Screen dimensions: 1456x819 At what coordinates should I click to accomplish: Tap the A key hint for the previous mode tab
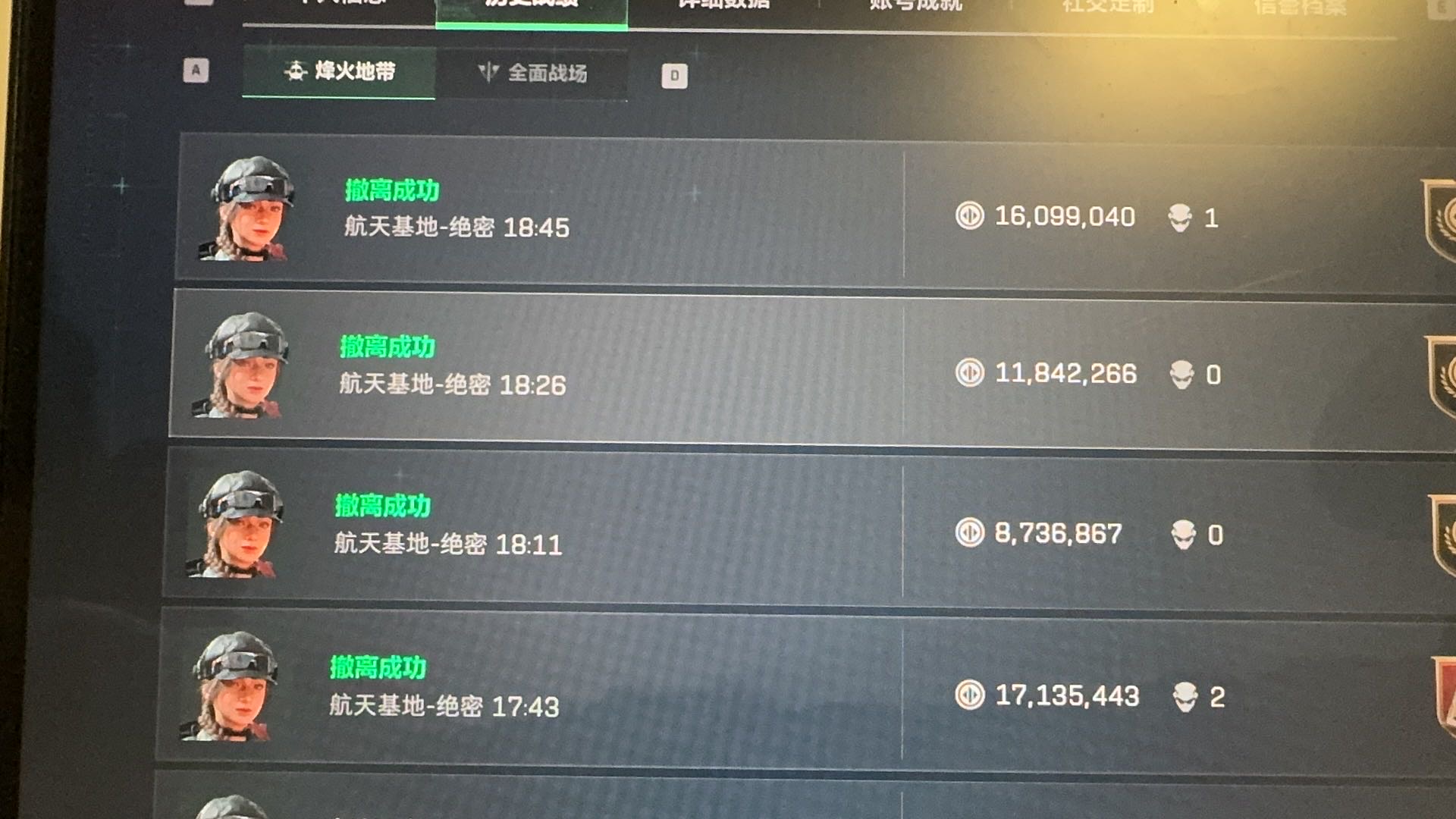tap(196, 71)
